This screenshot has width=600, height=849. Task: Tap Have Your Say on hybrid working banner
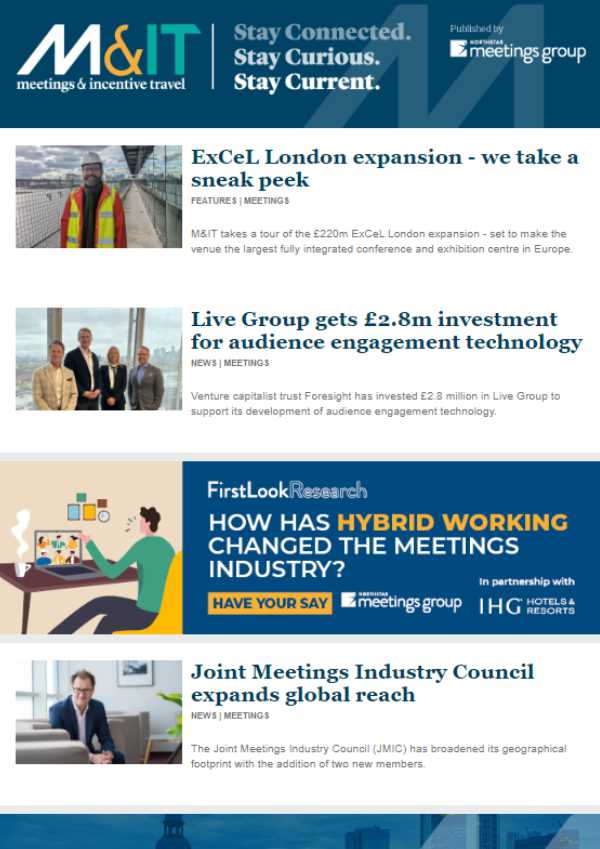[270, 602]
